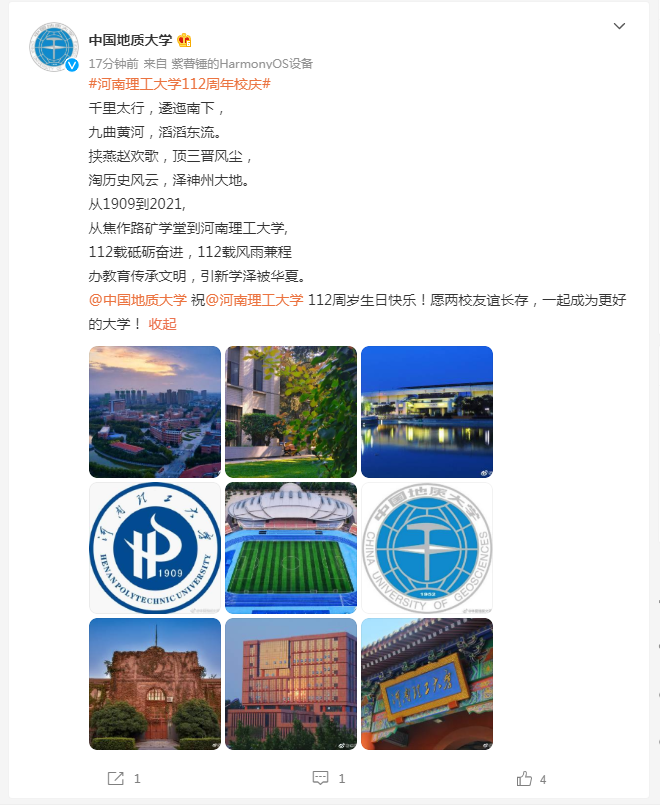Image resolution: width=660 pixels, height=805 pixels.
Task: View the aerial campus sunset photo
Action: [155, 412]
